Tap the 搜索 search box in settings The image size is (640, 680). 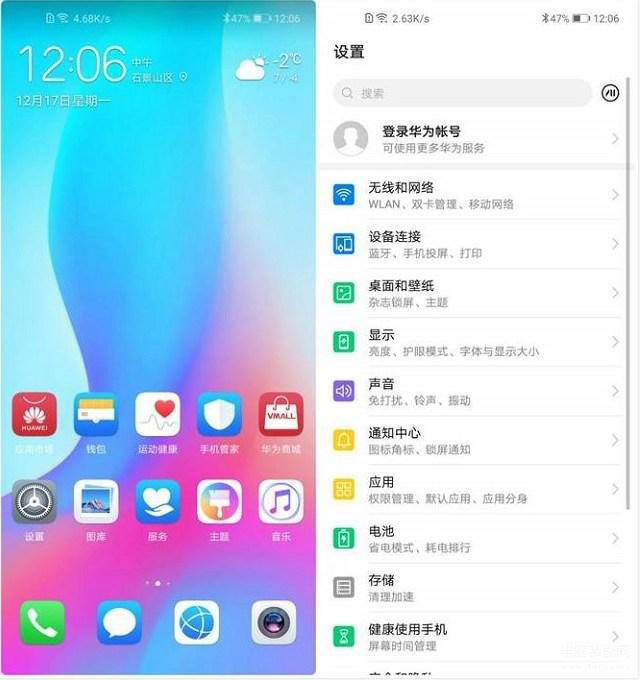pos(462,93)
